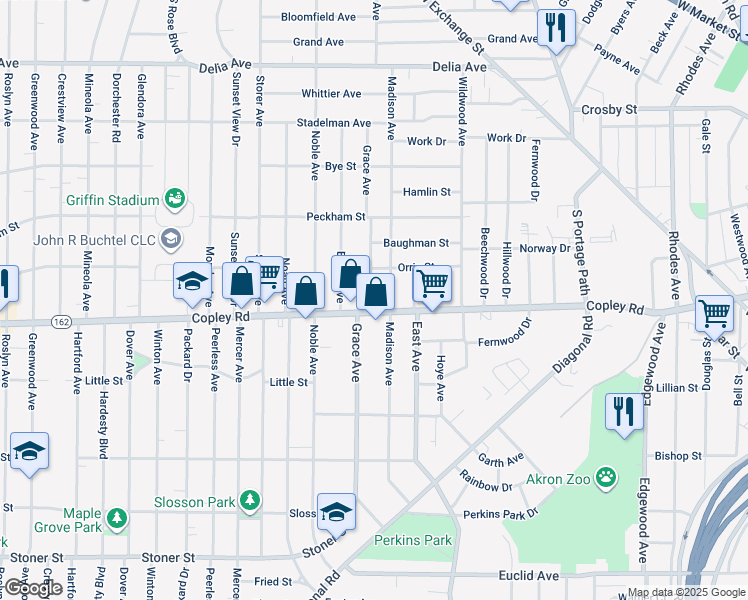The height and width of the screenshot is (600, 748).
Task: Tap the John R Buchtel CLC marker
Action: coord(171,239)
